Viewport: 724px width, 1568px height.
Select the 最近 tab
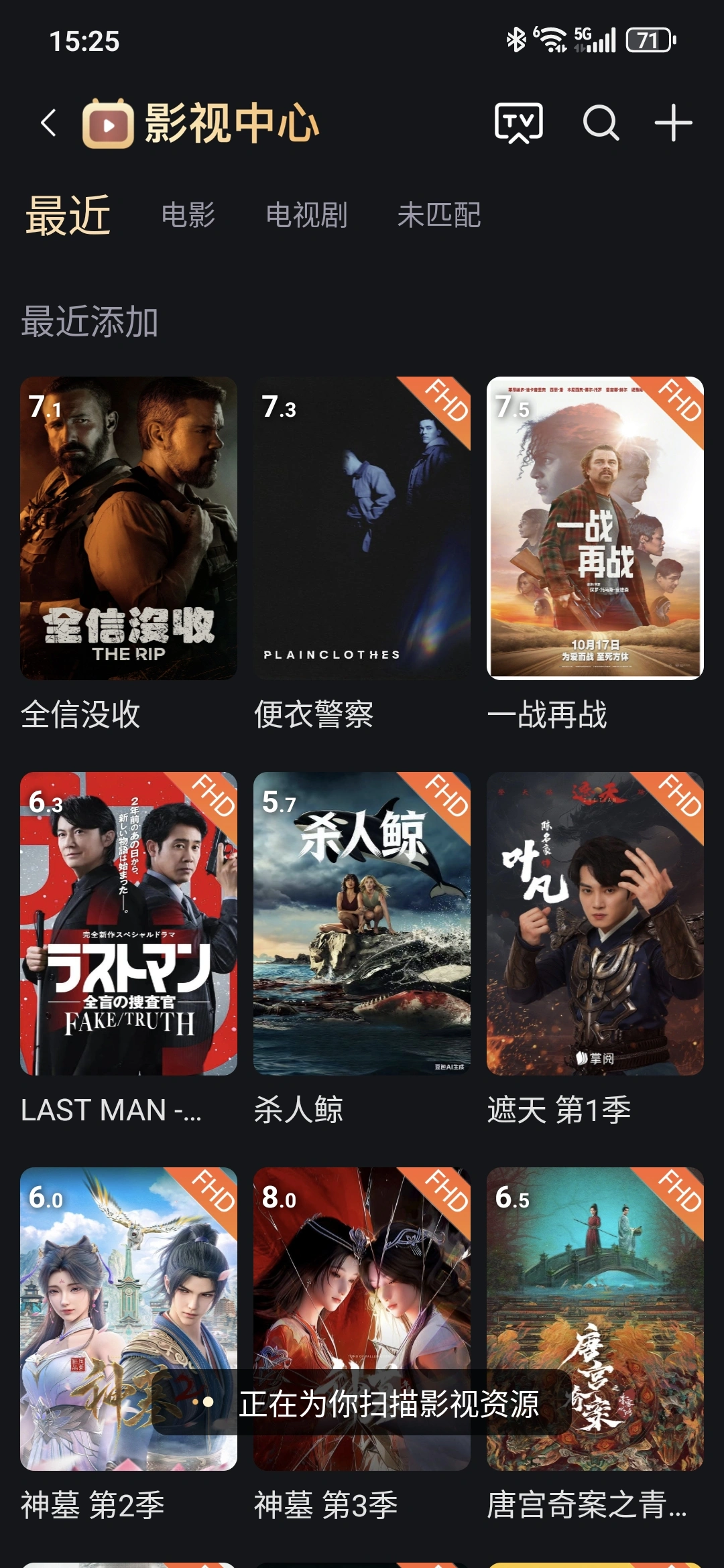tap(68, 215)
